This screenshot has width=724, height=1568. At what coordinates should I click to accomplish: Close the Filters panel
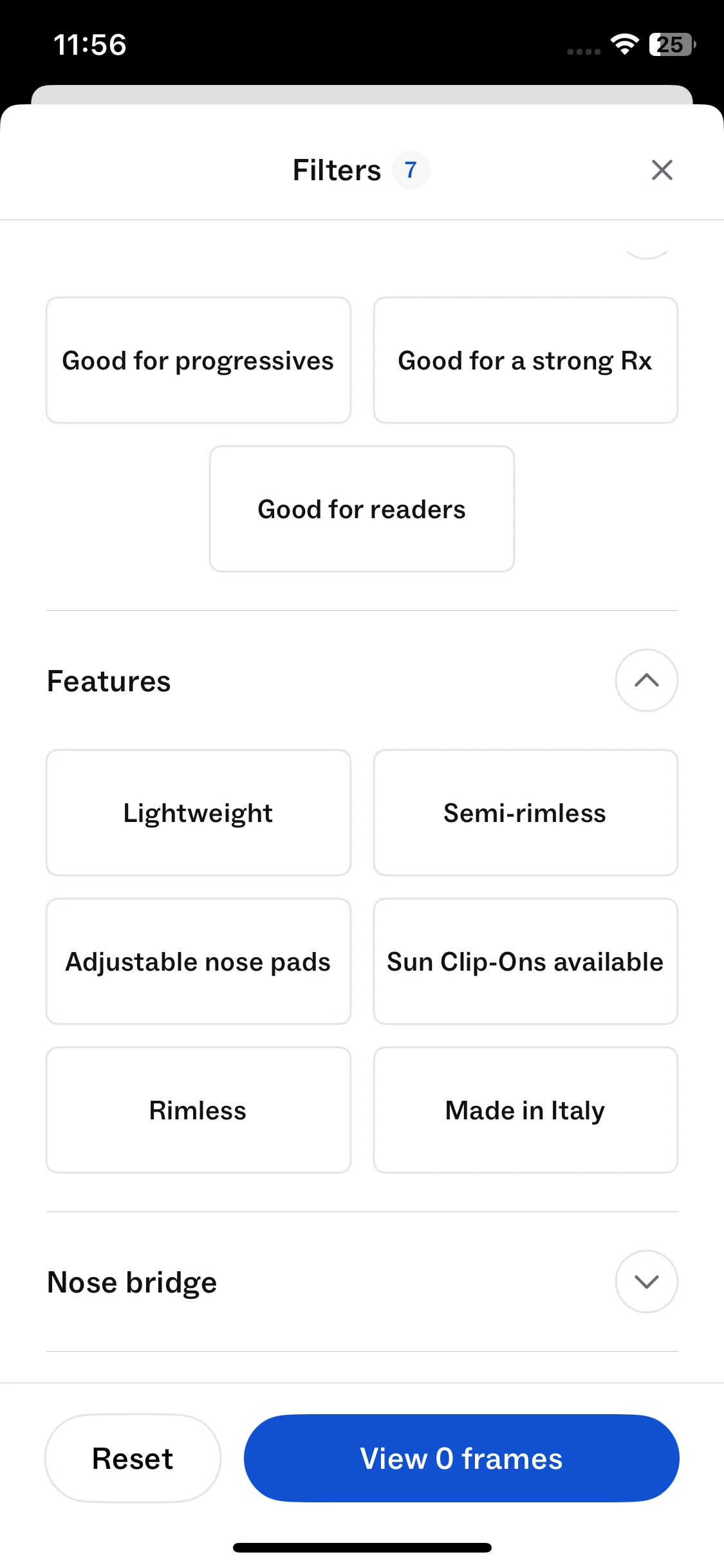(662, 171)
